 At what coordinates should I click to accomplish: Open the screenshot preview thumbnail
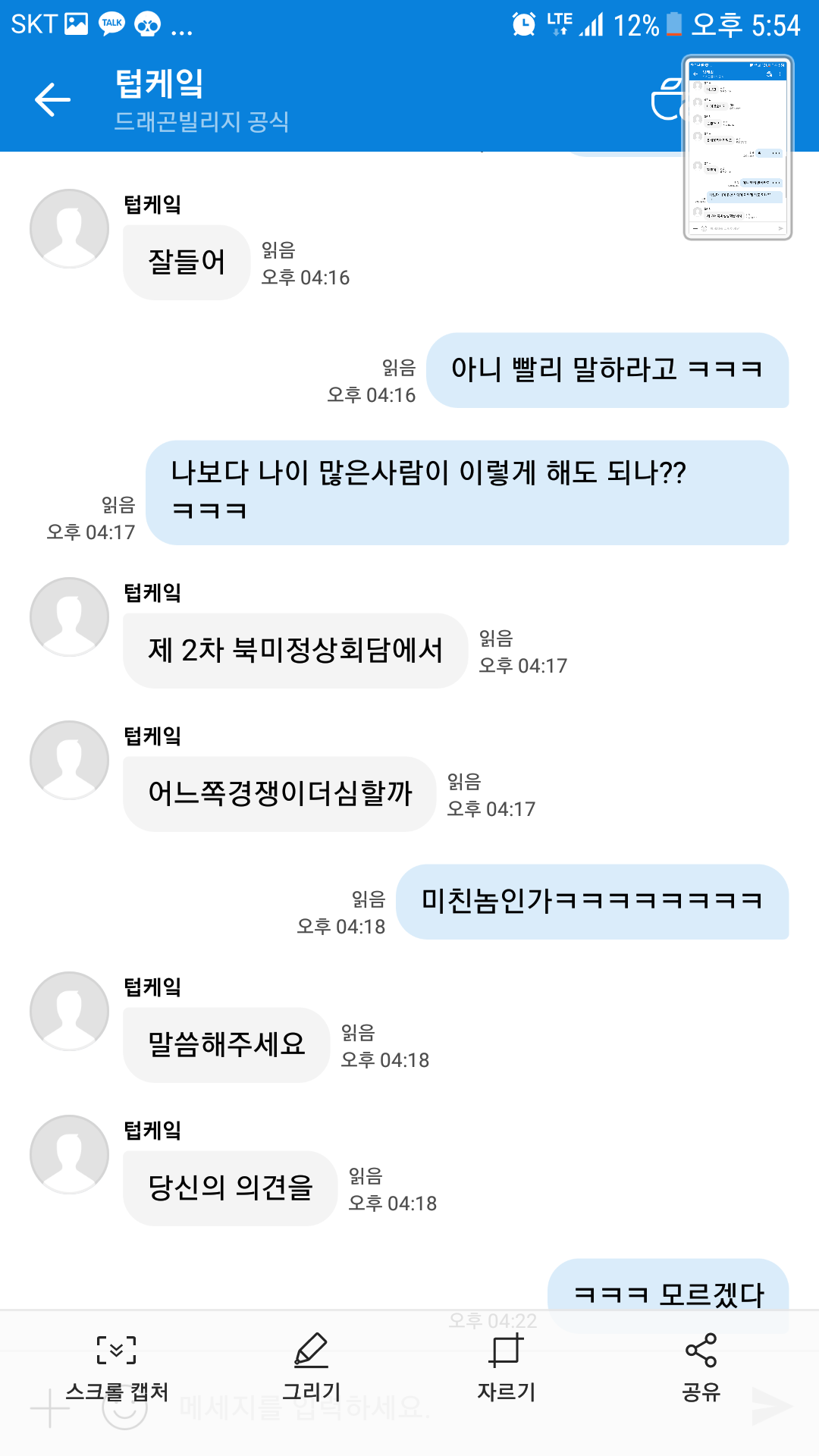(x=737, y=147)
